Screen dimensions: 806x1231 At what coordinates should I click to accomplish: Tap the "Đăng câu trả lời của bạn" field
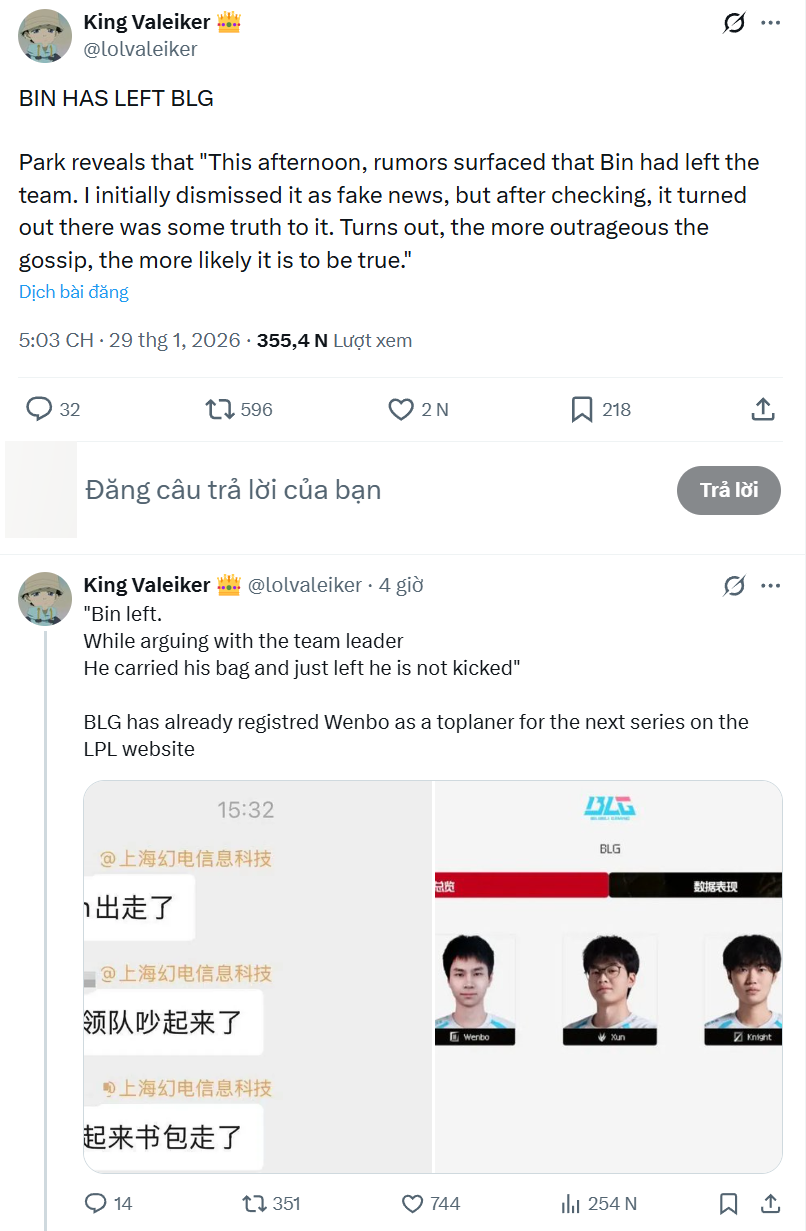coord(233,490)
